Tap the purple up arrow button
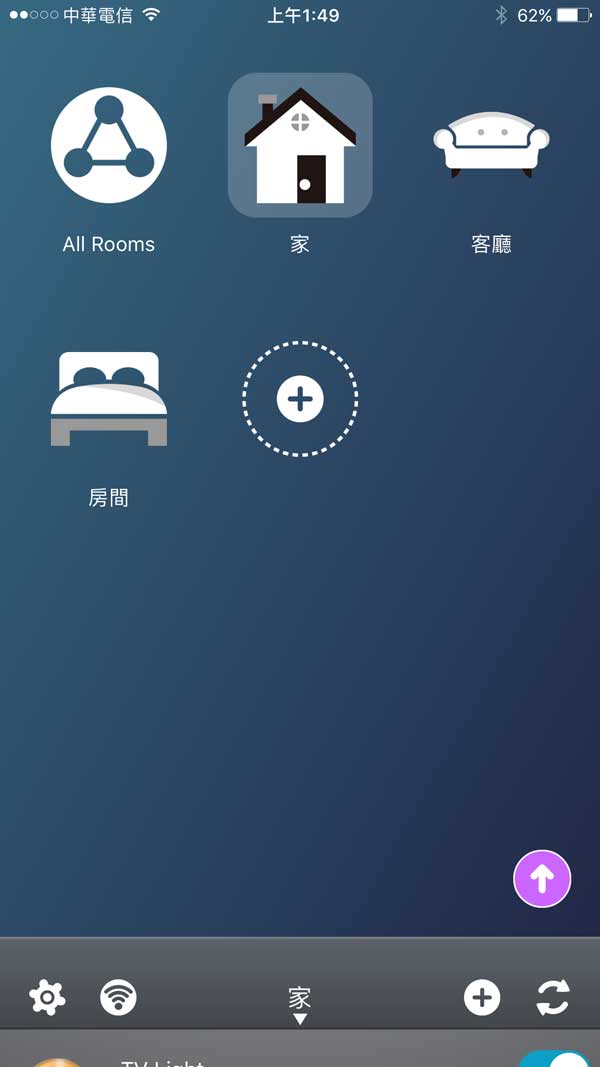The height and width of the screenshot is (1067, 600). (x=542, y=879)
